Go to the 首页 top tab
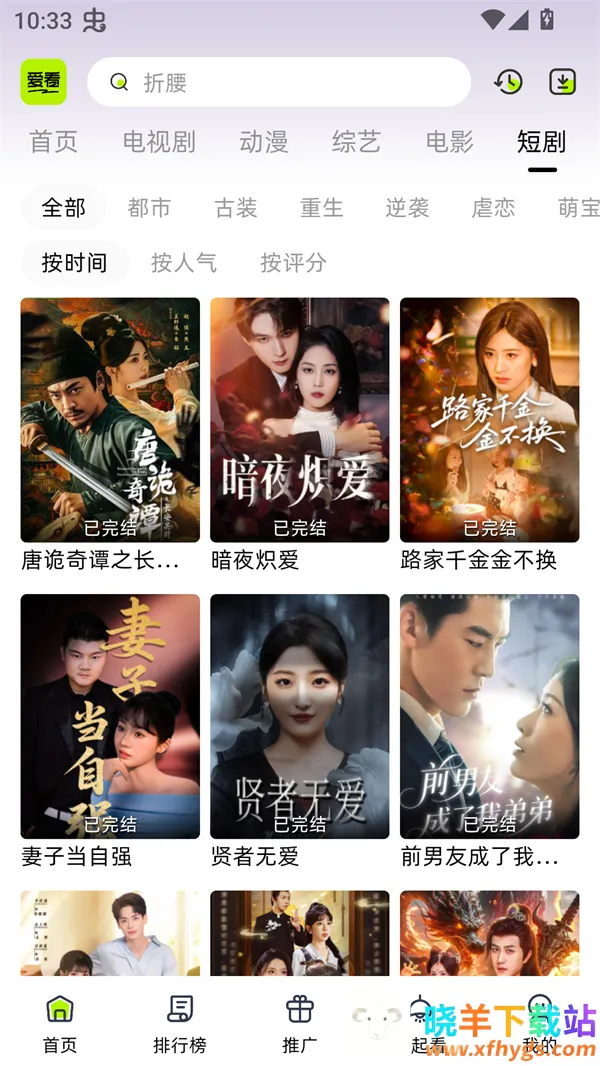This screenshot has height=1066, width=600. point(54,142)
